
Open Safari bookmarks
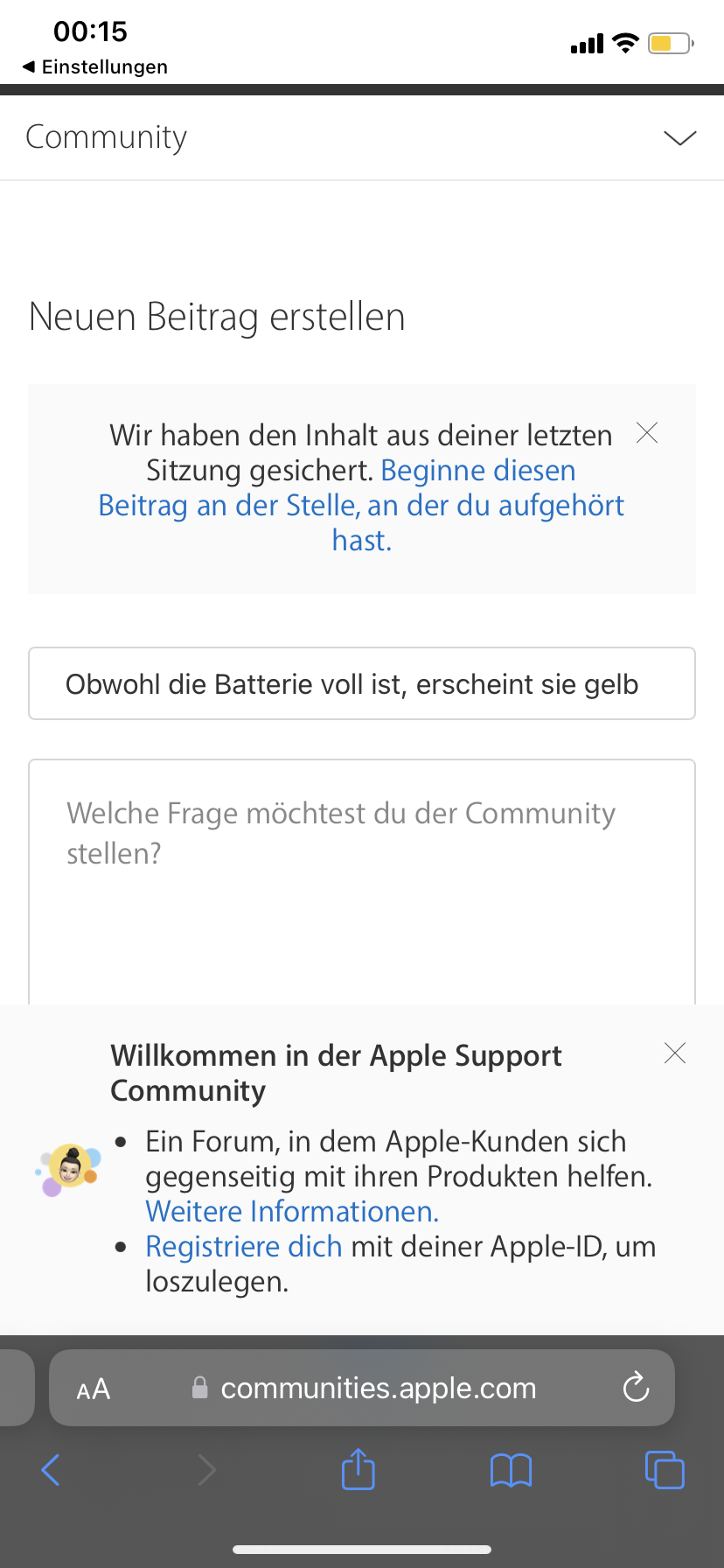coord(511,1470)
